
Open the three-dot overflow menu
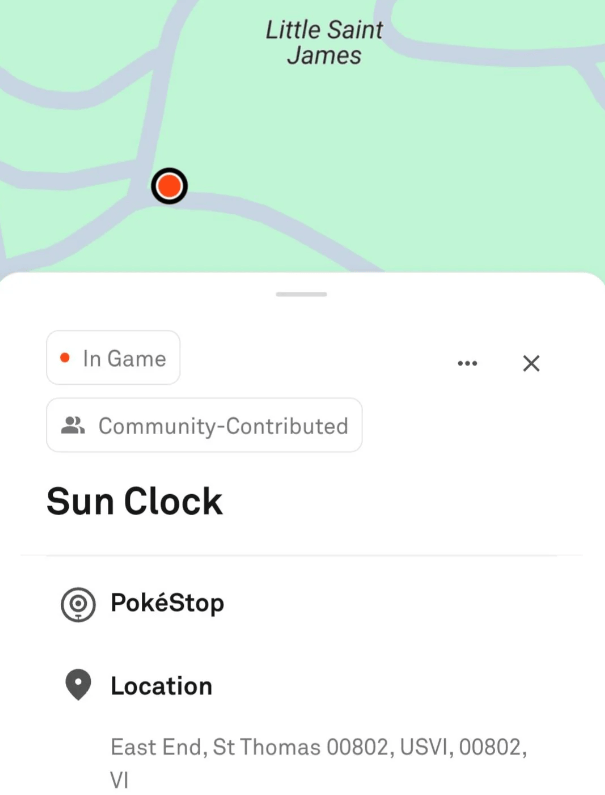click(467, 363)
